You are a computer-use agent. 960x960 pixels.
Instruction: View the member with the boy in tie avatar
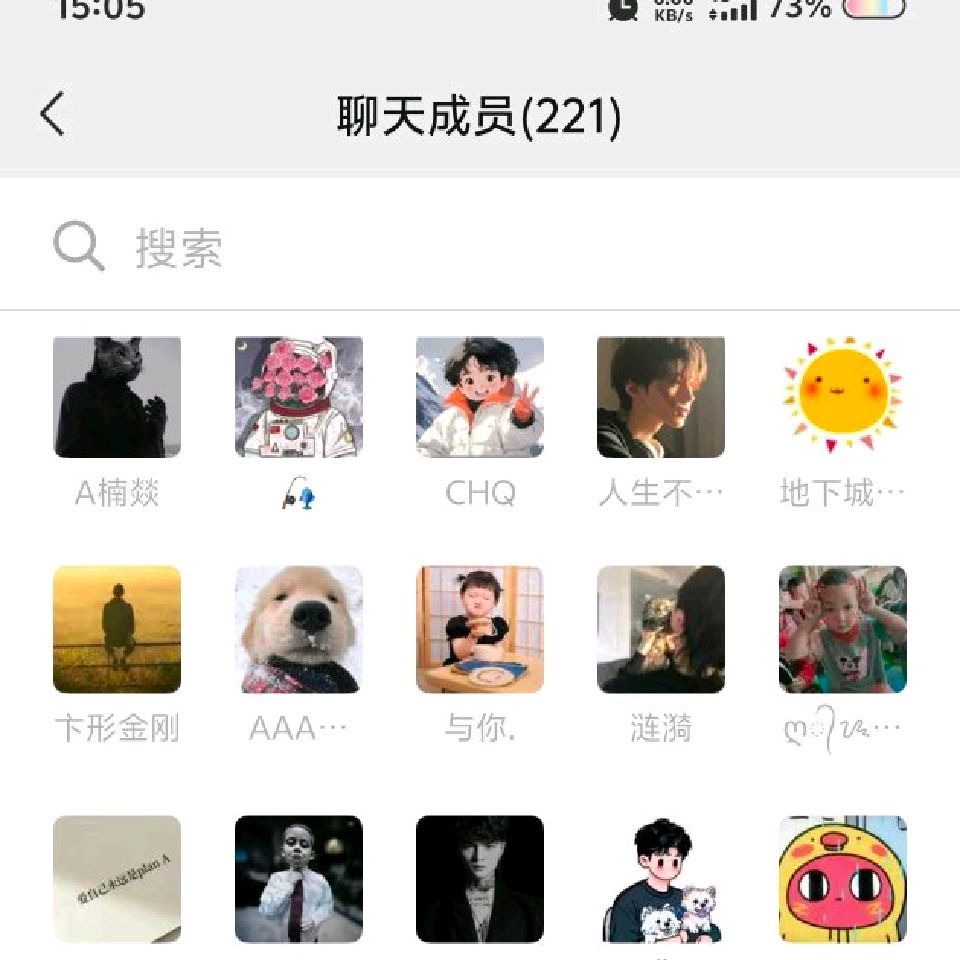pos(299,879)
